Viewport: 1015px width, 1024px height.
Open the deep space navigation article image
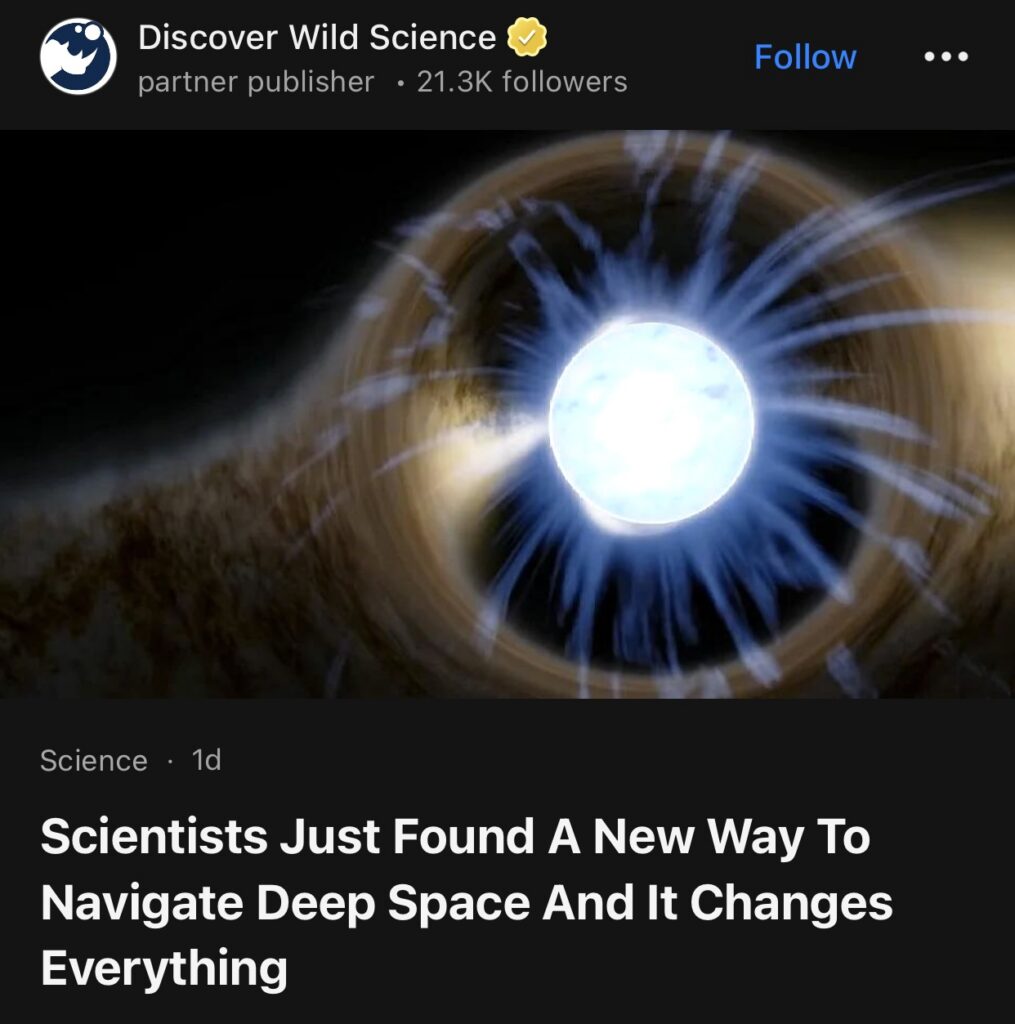[x=507, y=414]
